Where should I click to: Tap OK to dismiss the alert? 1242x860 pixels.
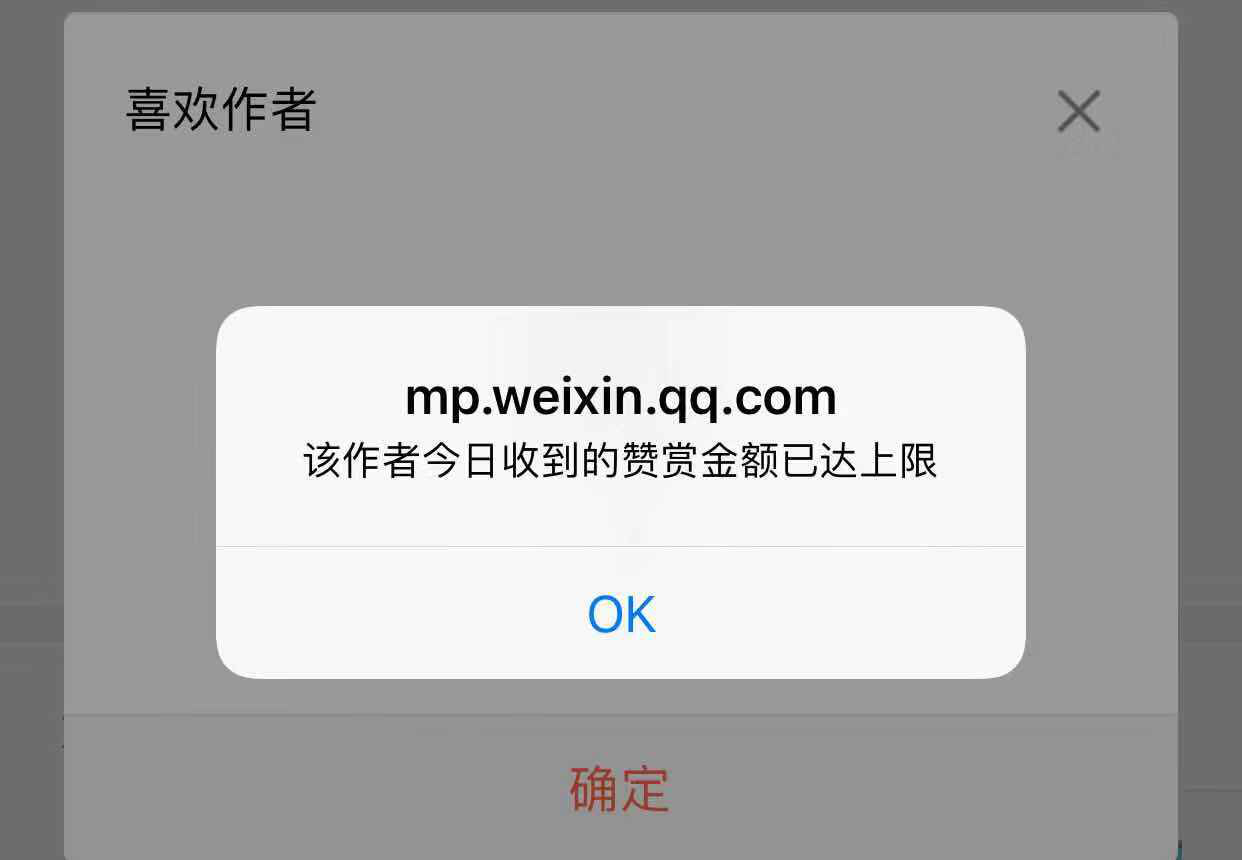[x=621, y=614]
